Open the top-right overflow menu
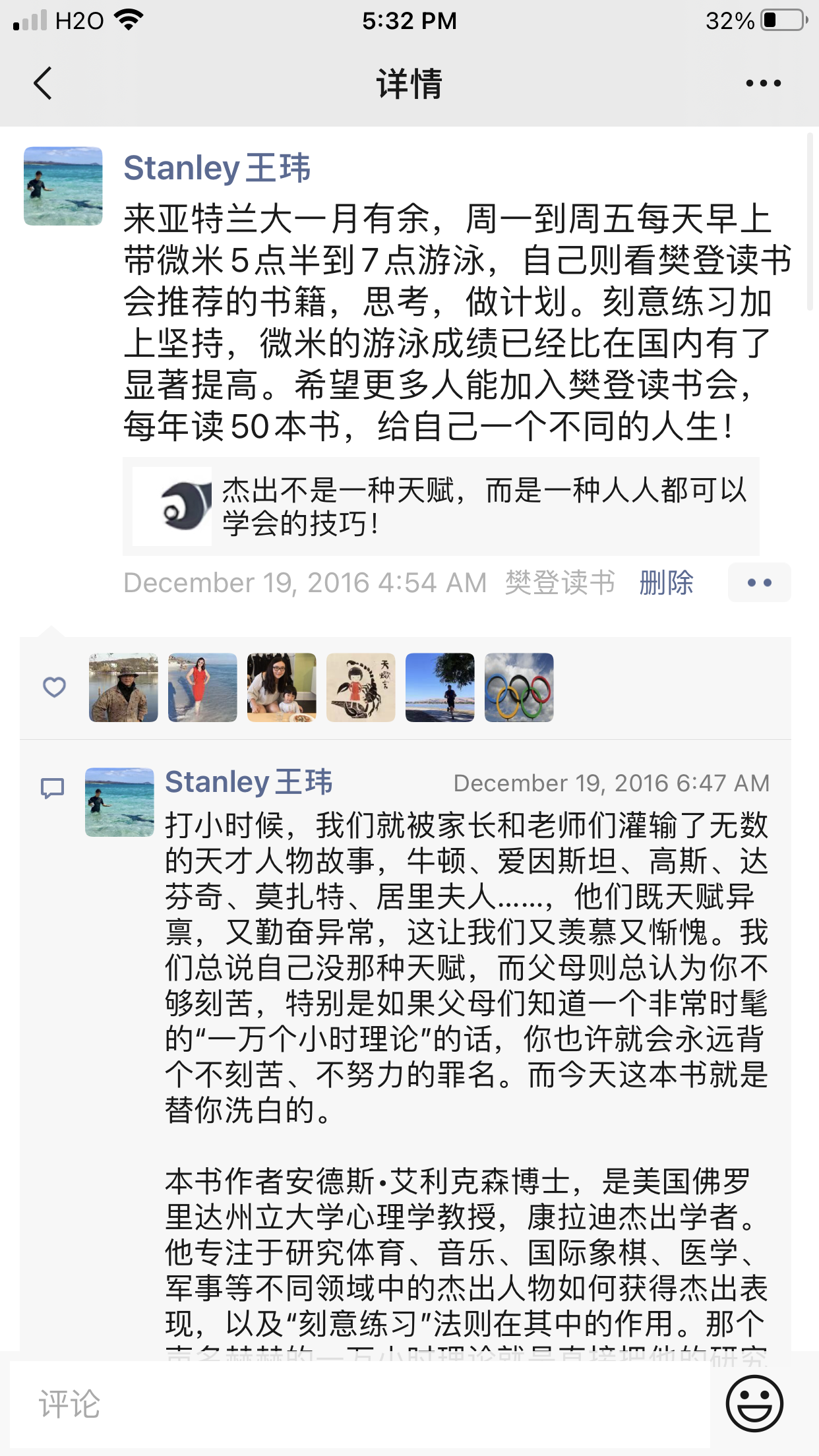The image size is (819, 1456). coord(763,84)
